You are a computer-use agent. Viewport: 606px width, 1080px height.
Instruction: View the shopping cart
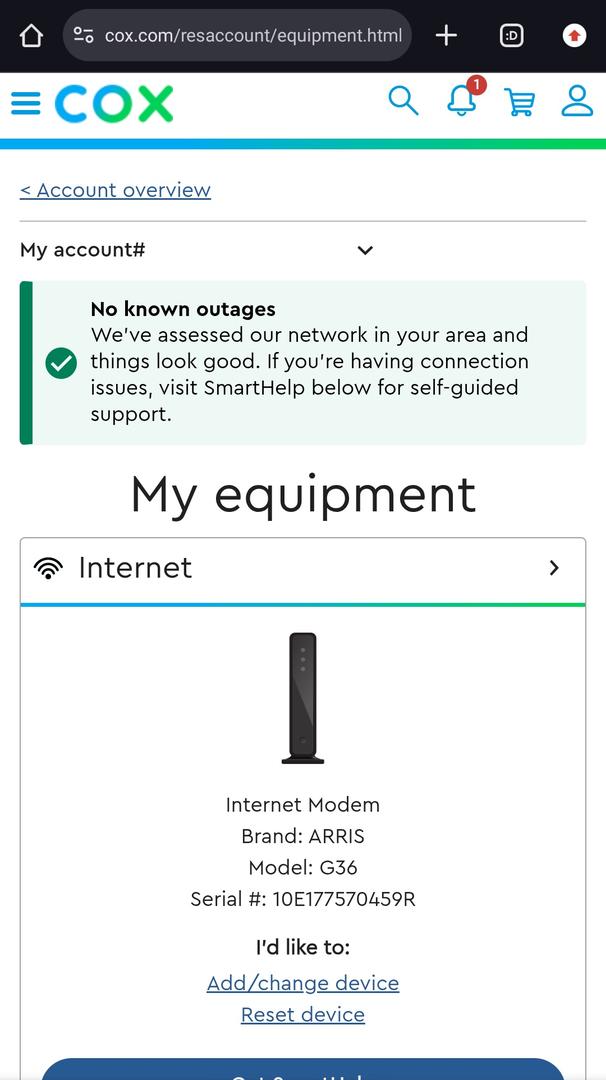(519, 102)
